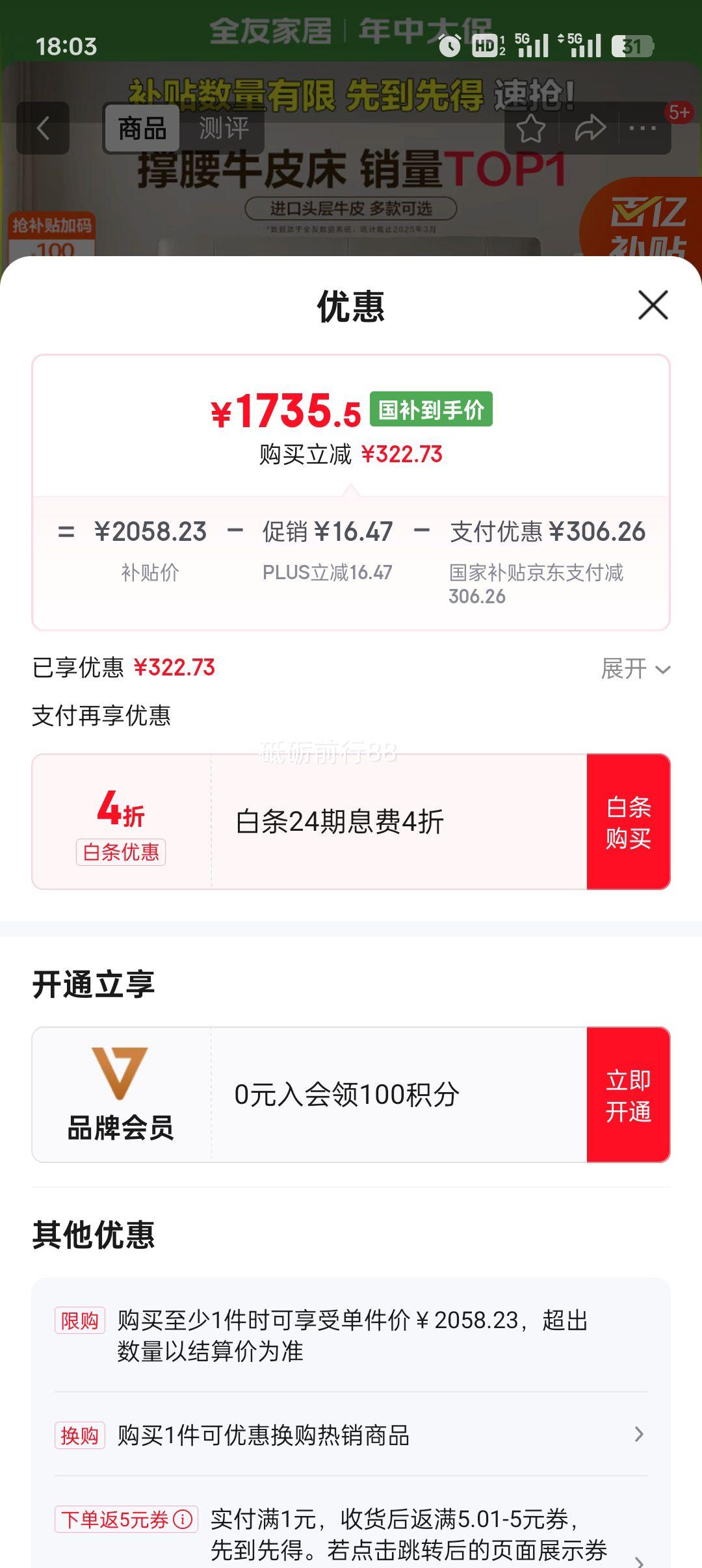The image size is (702, 1568).
Task: Open the three-dot overflow menu
Action: [x=643, y=129]
